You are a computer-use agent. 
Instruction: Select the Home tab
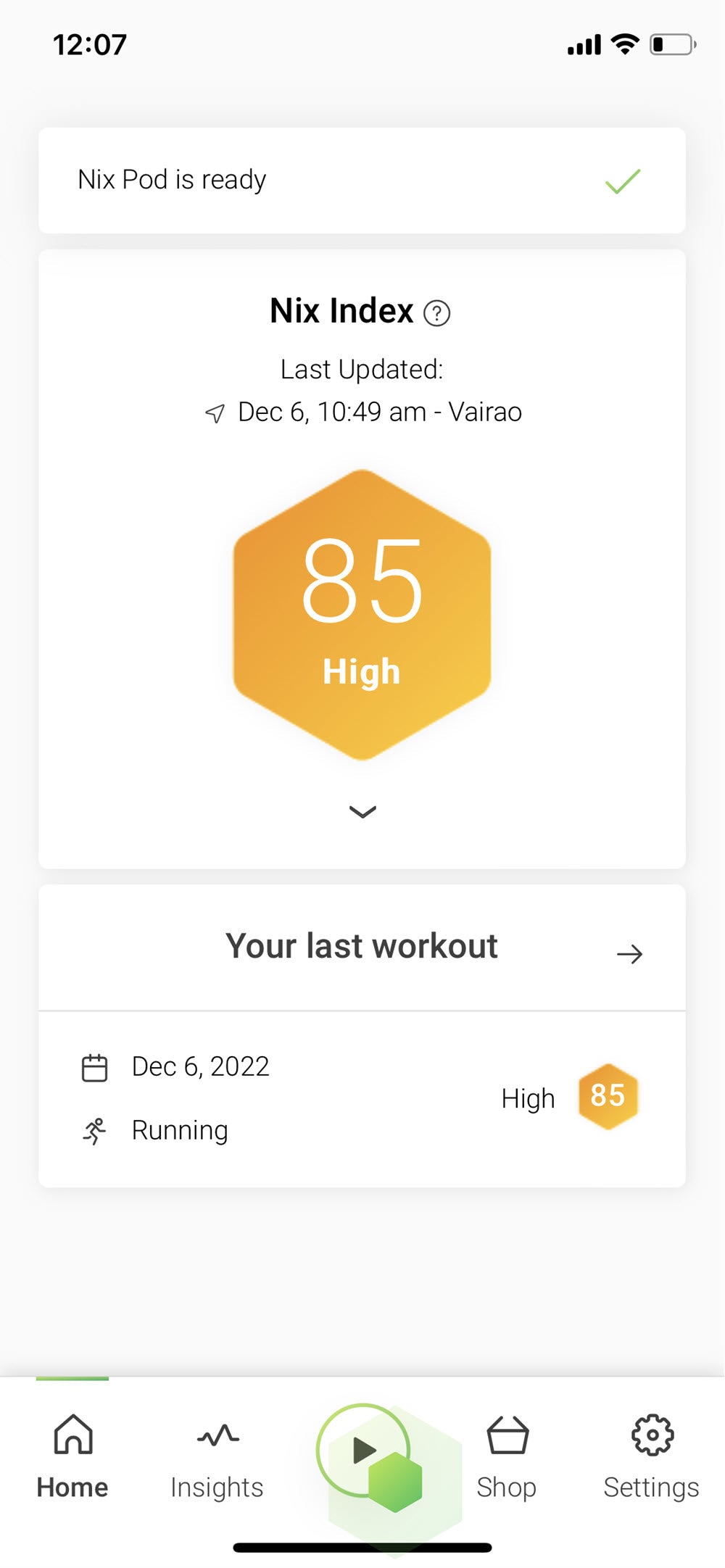click(72, 1459)
